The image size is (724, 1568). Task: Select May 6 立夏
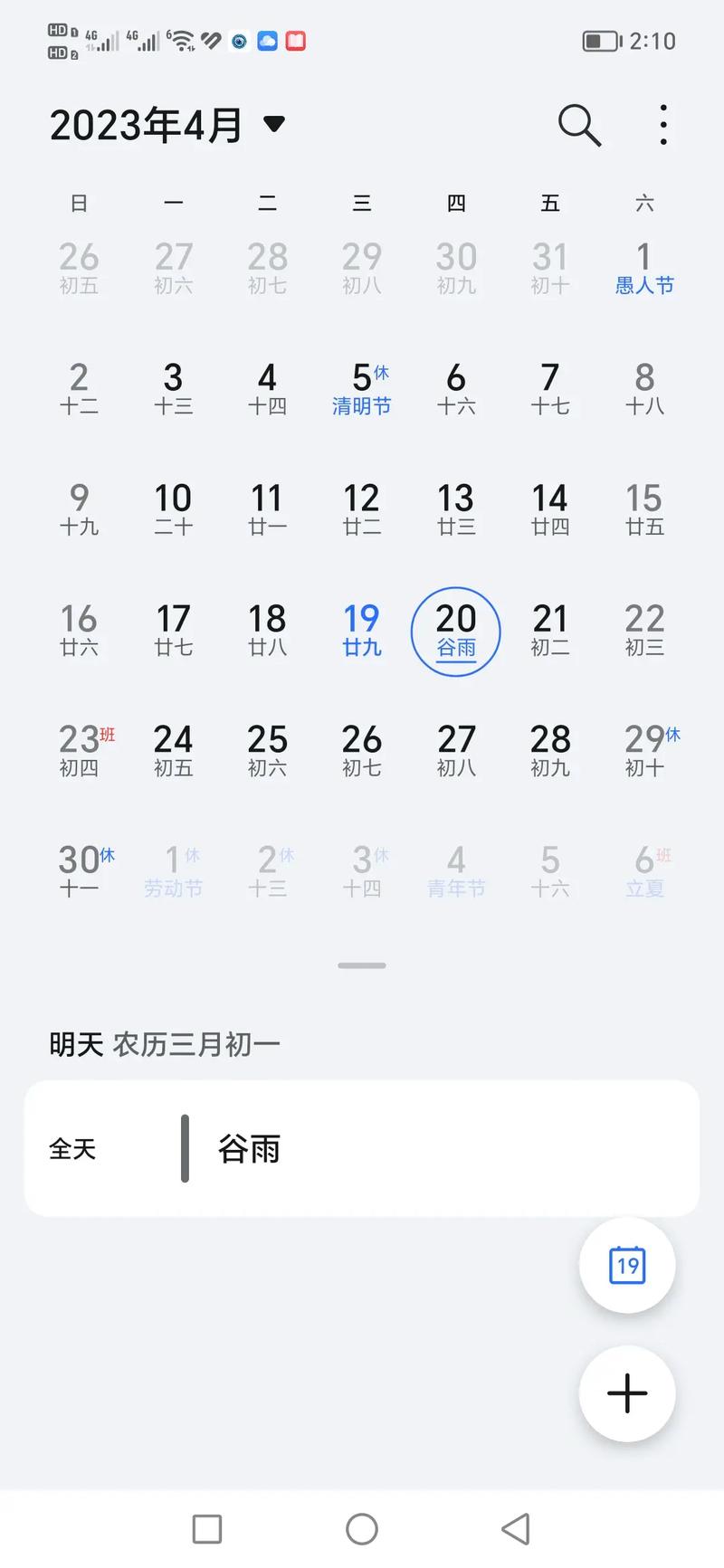coord(644,871)
